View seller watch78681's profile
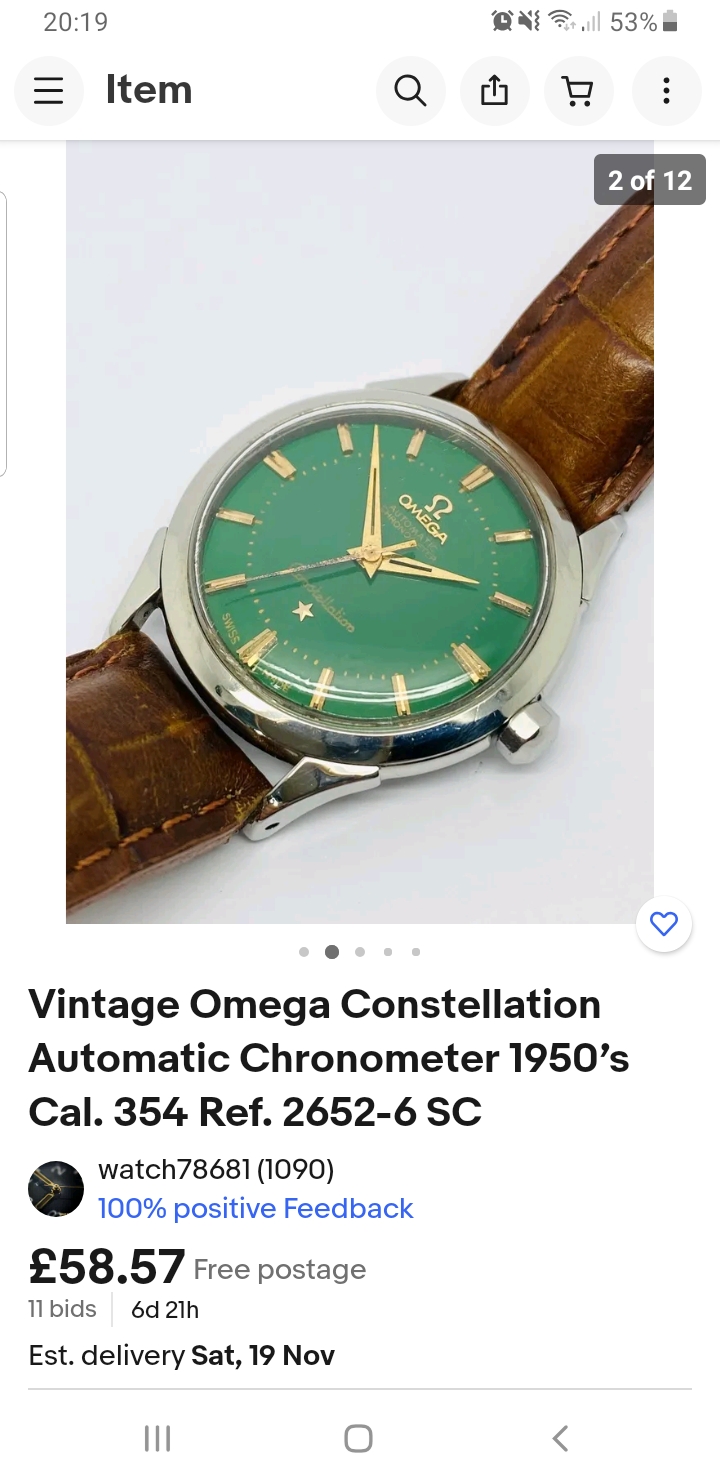Viewport: 720px width, 1480px height. click(216, 1169)
